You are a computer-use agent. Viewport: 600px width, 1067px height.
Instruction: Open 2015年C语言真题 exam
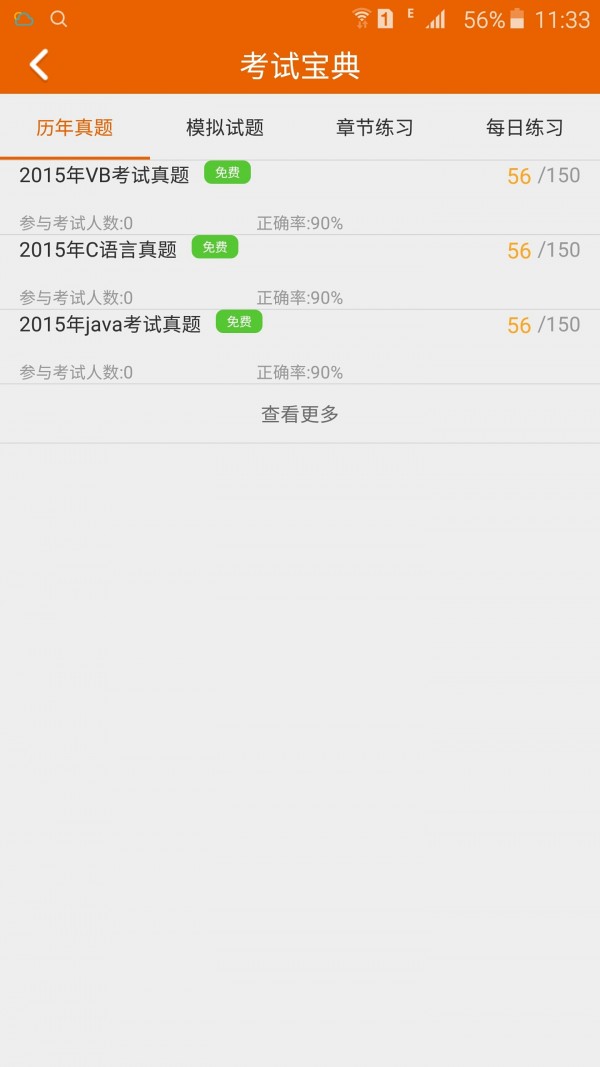coord(300,272)
